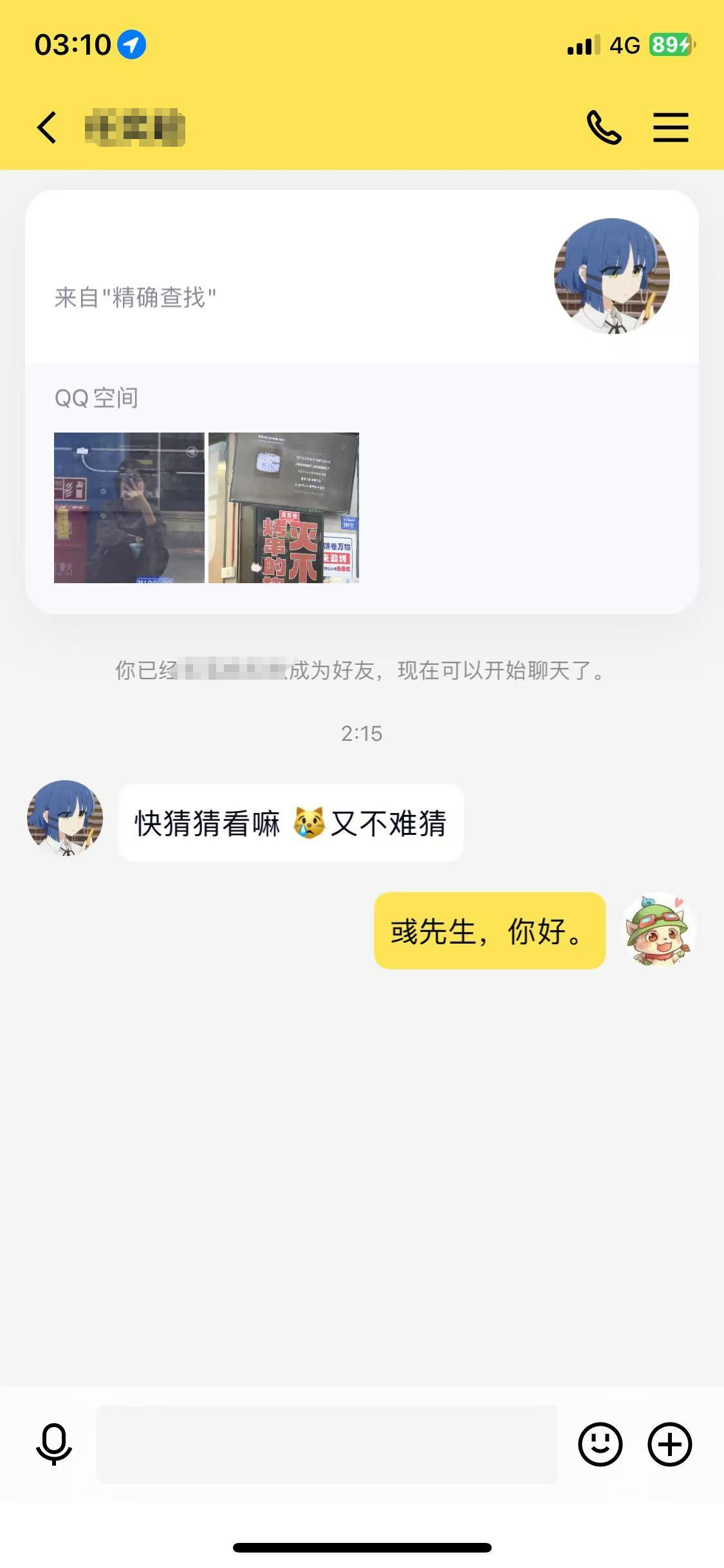Focus the message text field
724x1568 pixels.
tap(326, 1444)
